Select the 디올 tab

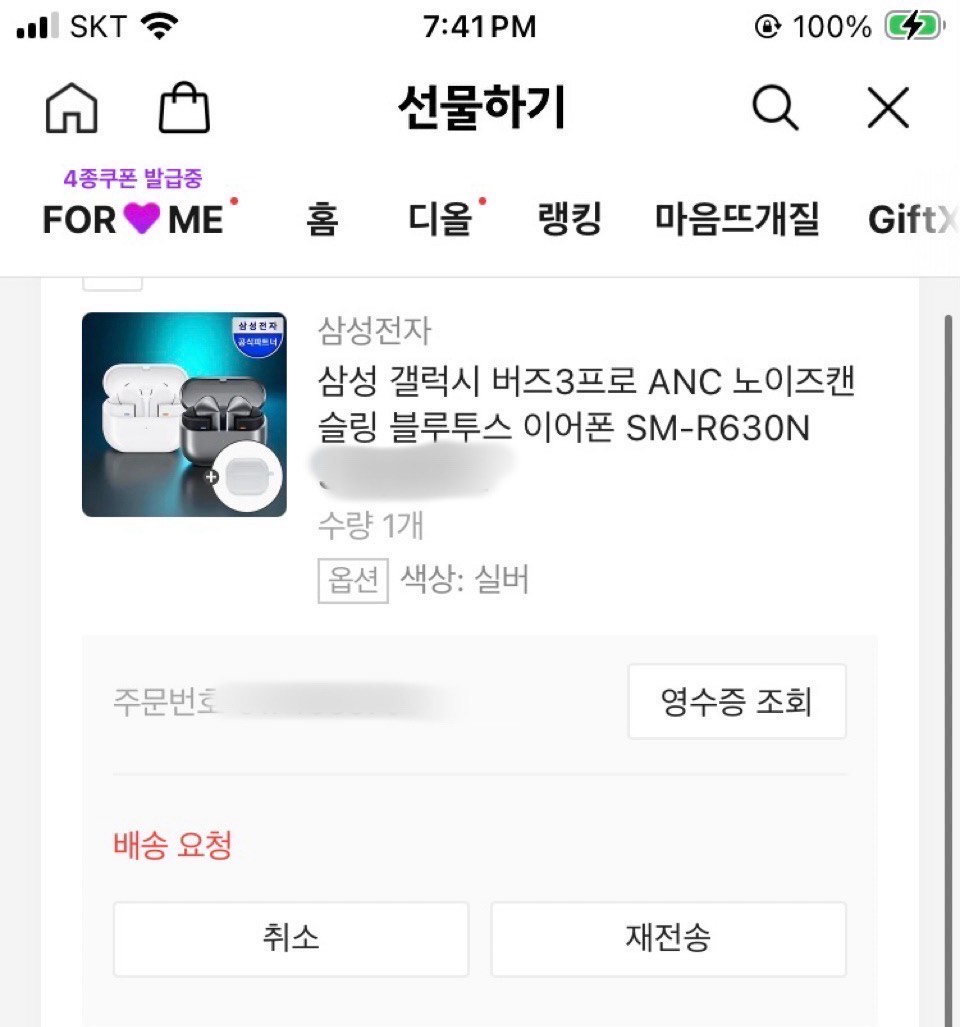point(441,219)
